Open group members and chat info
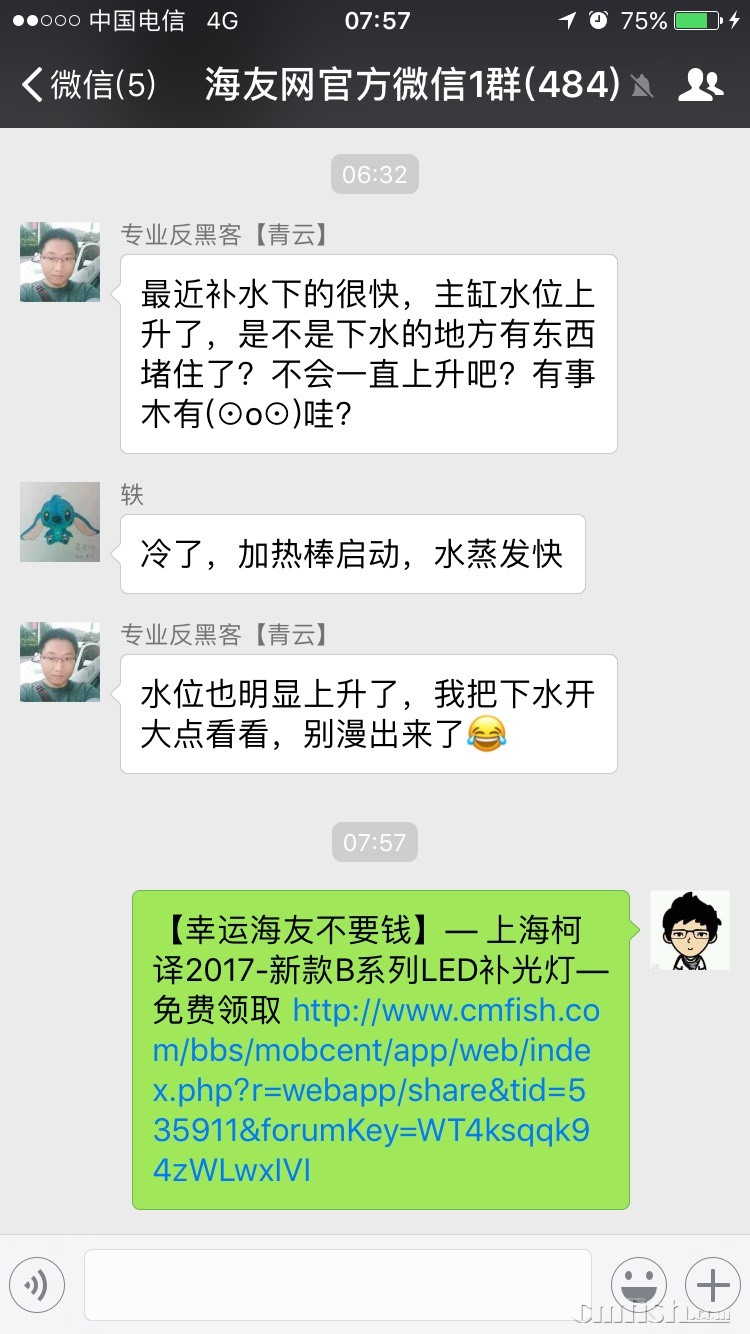Screen dimensions: 750x1334 (x=700, y=86)
